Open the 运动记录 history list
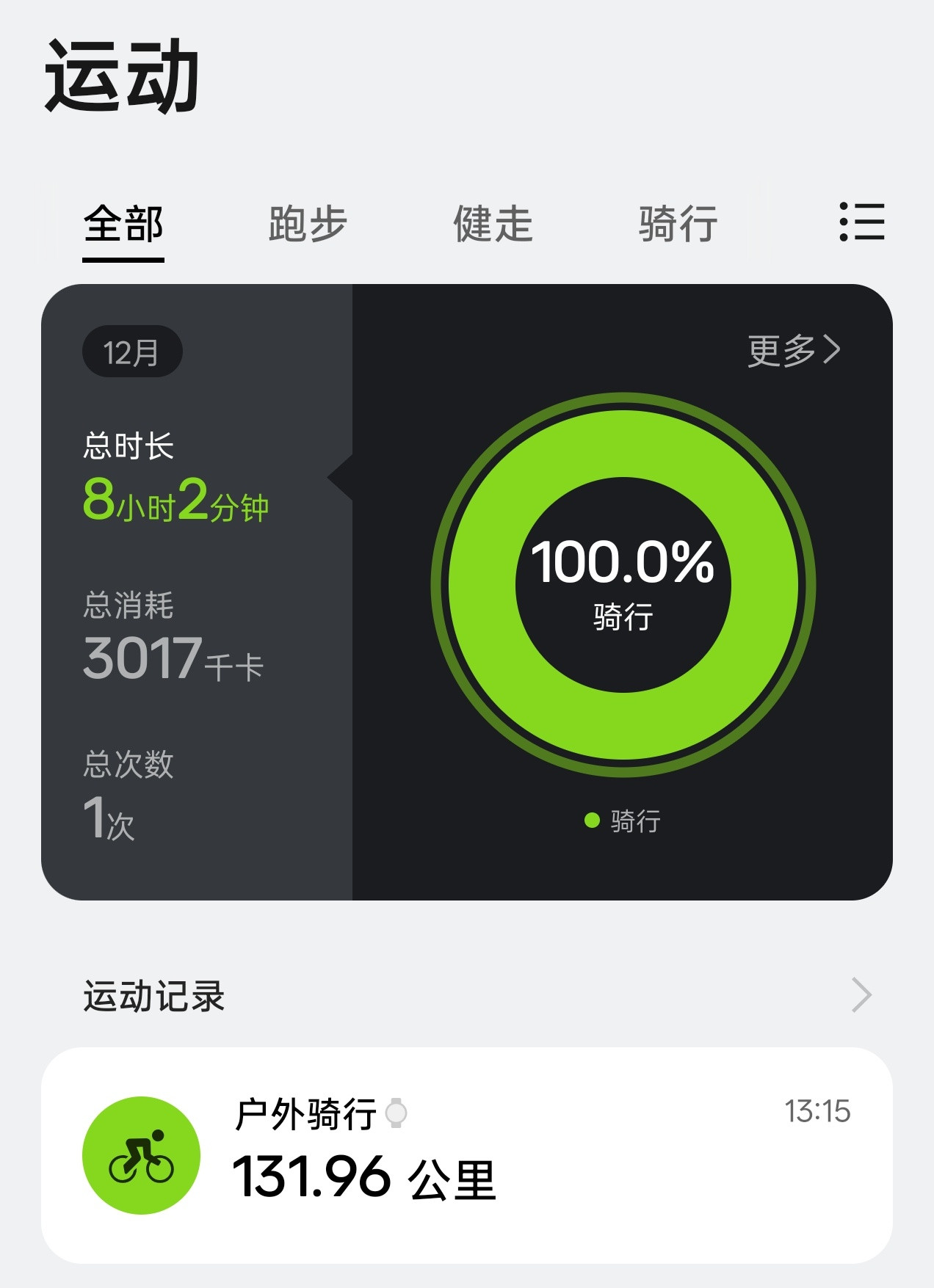 (x=153, y=995)
